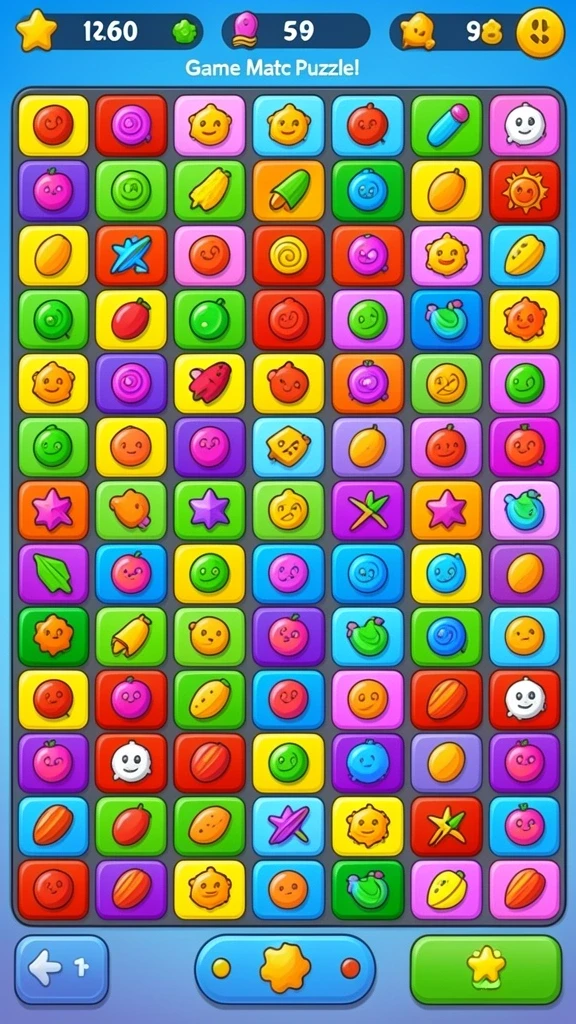
Task: Tap the back arrow button
Action: tap(61, 969)
